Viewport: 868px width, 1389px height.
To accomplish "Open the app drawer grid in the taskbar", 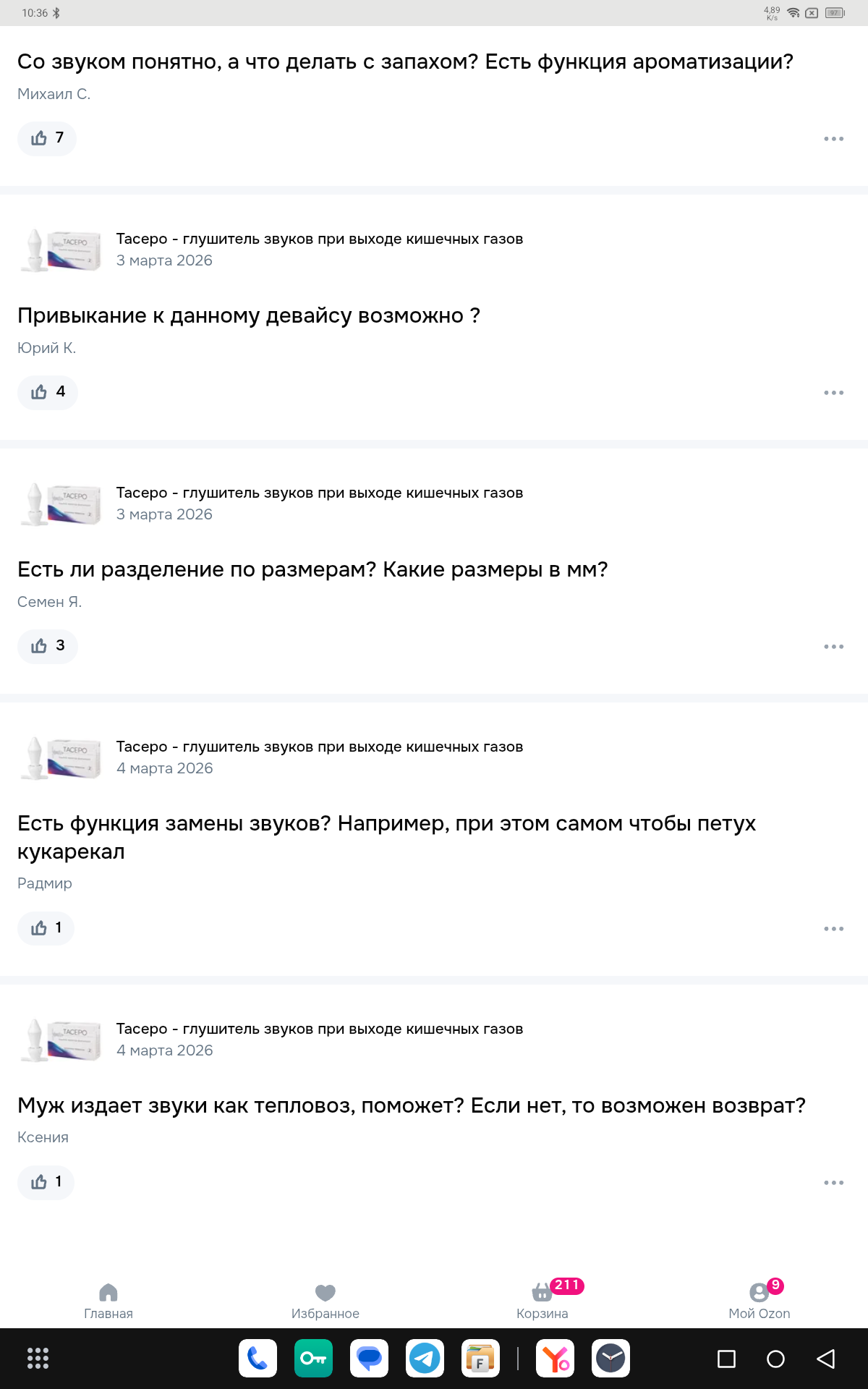I will pos(38,1359).
